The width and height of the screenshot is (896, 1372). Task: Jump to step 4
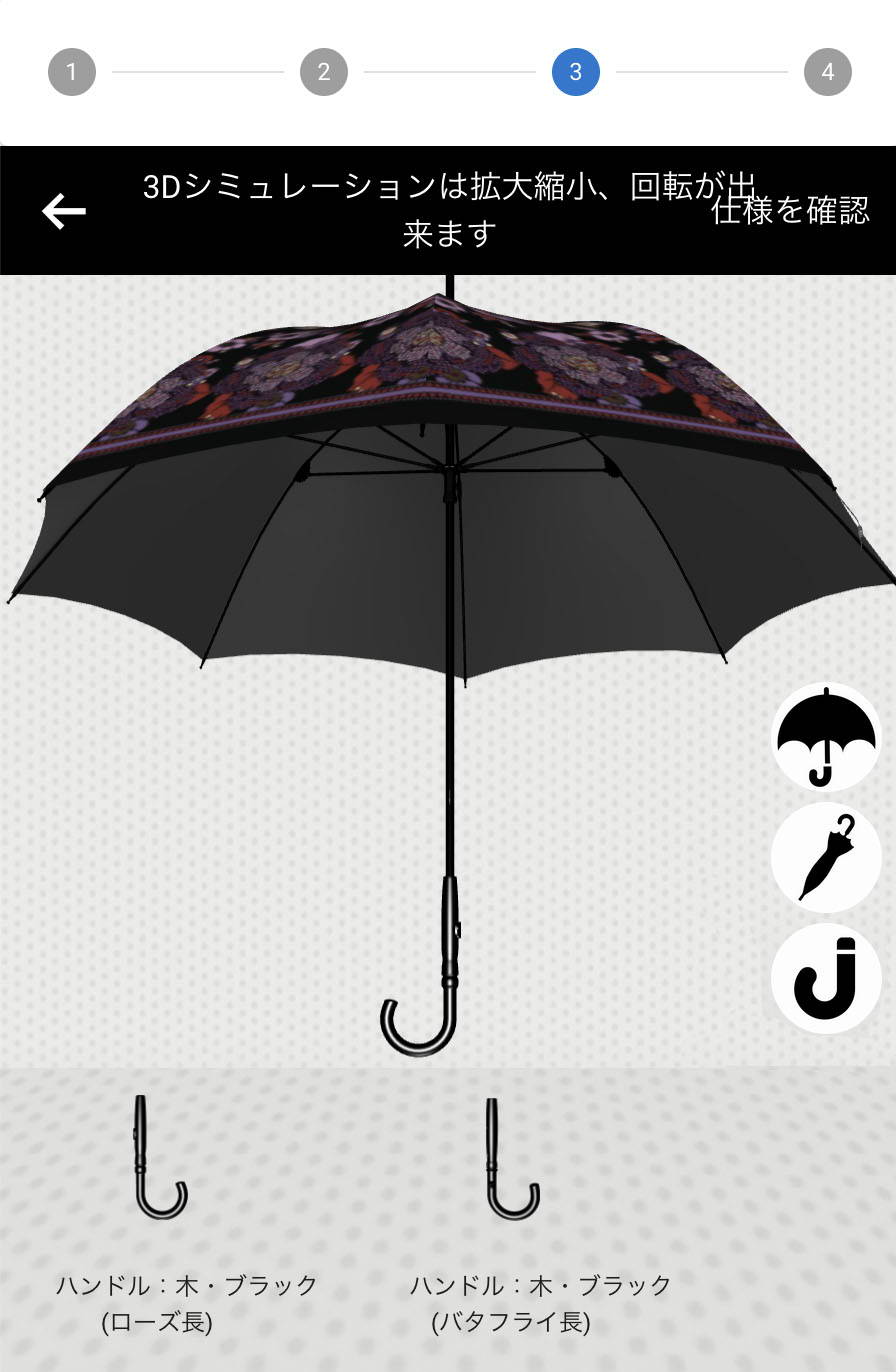[828, 72]
